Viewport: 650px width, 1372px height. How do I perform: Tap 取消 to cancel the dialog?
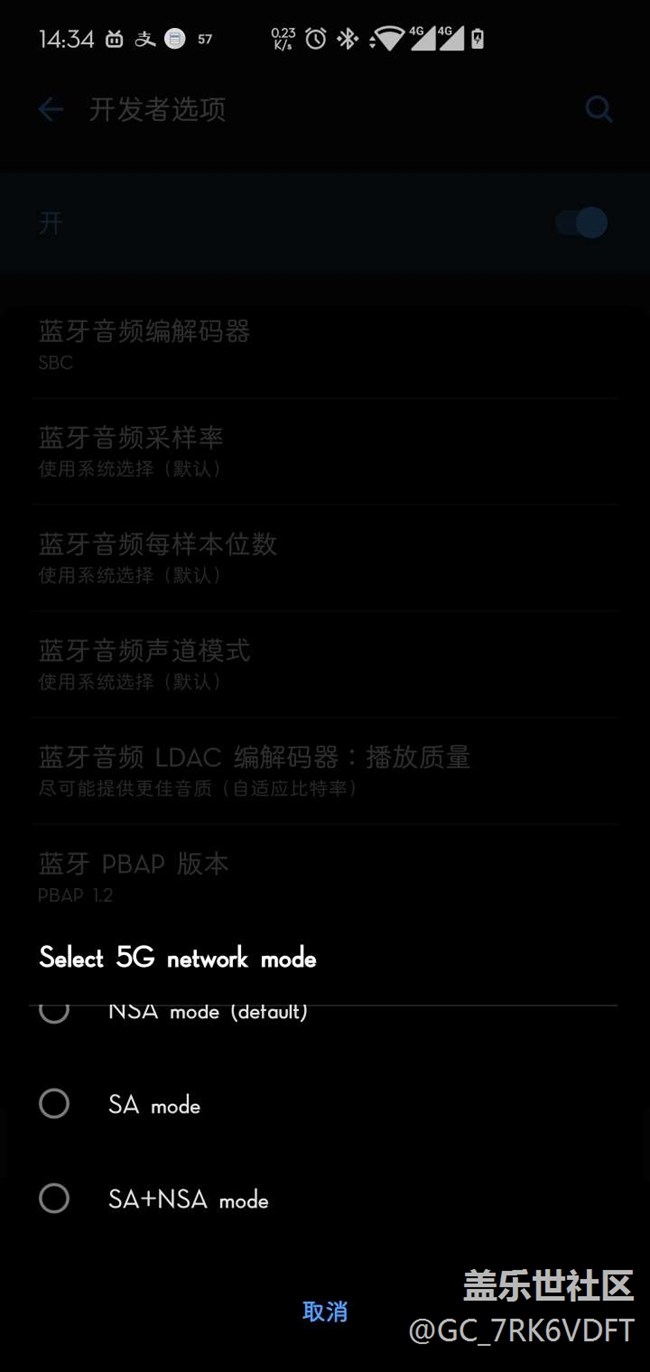[325, 1311]
